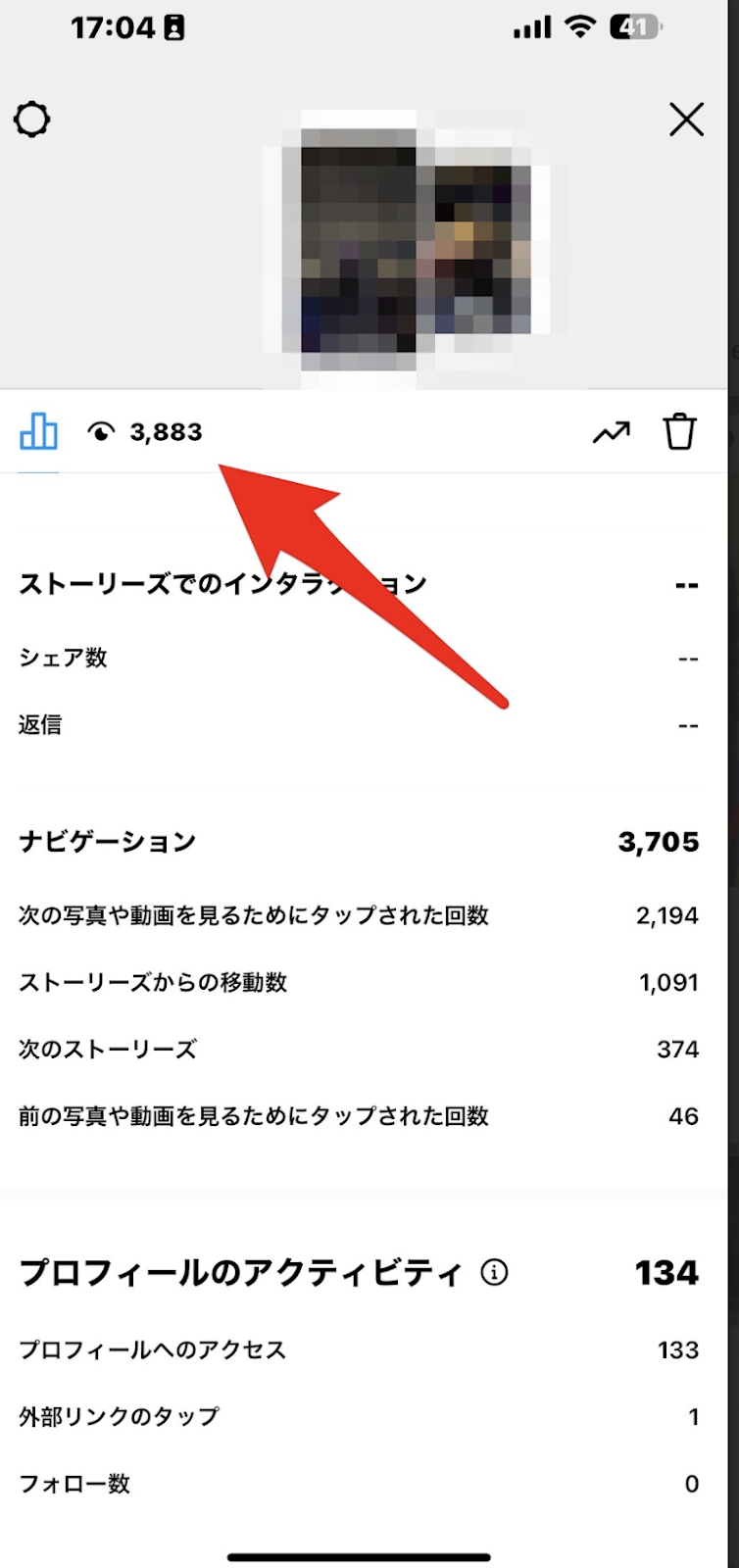Image resolution: width=739 pixels, height=1568 pixels.
Task: Open info icon beside プロフィールのアクティビティ
Action: 494,1272
